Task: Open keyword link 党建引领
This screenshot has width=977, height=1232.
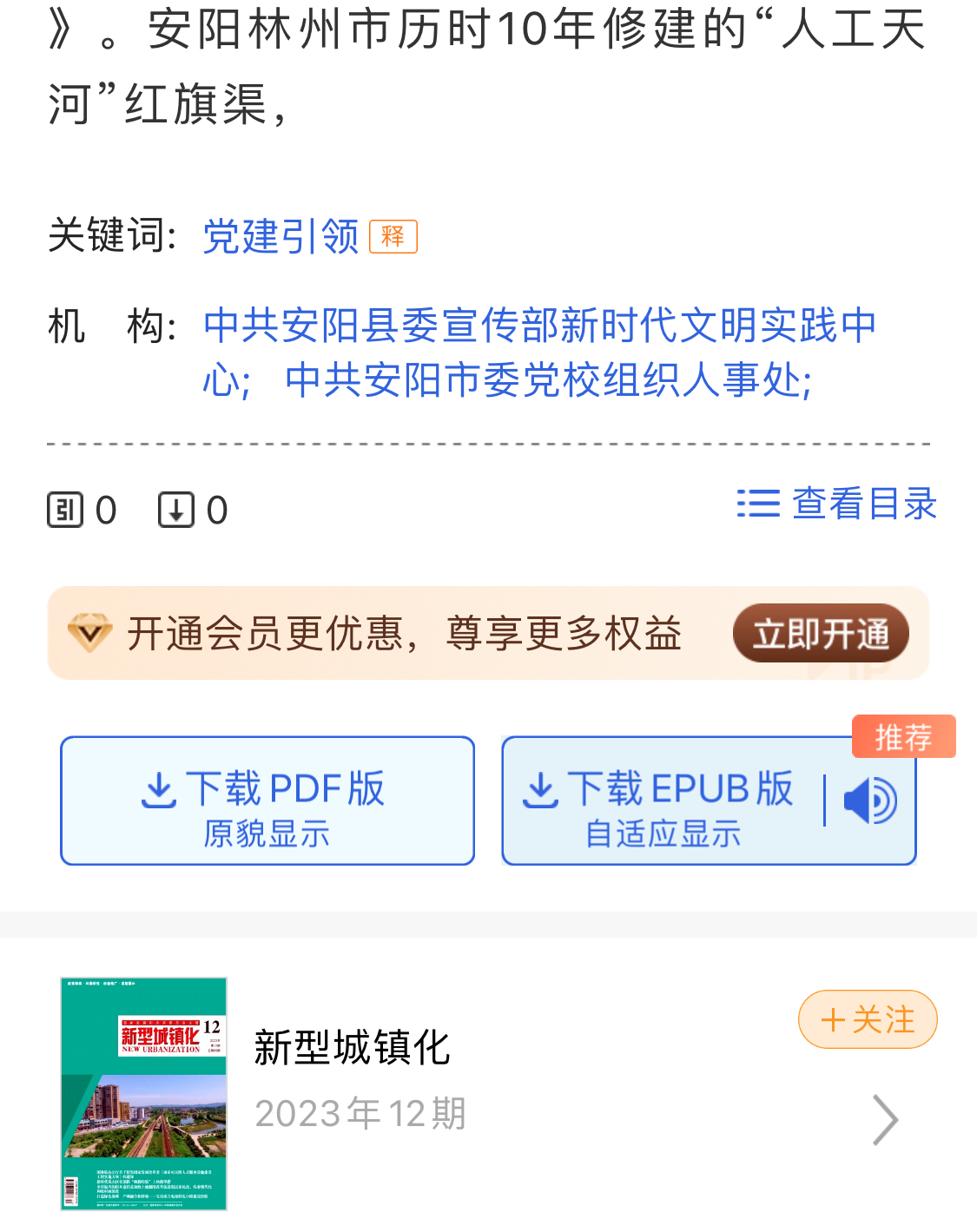Action: (x=280, y=236)
